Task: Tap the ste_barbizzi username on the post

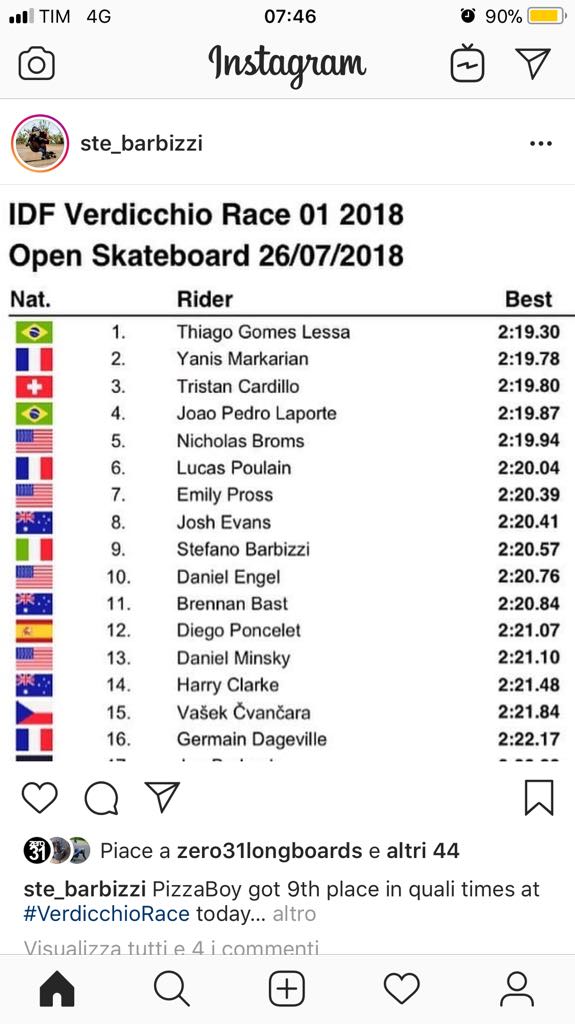Action: [141, 143]
